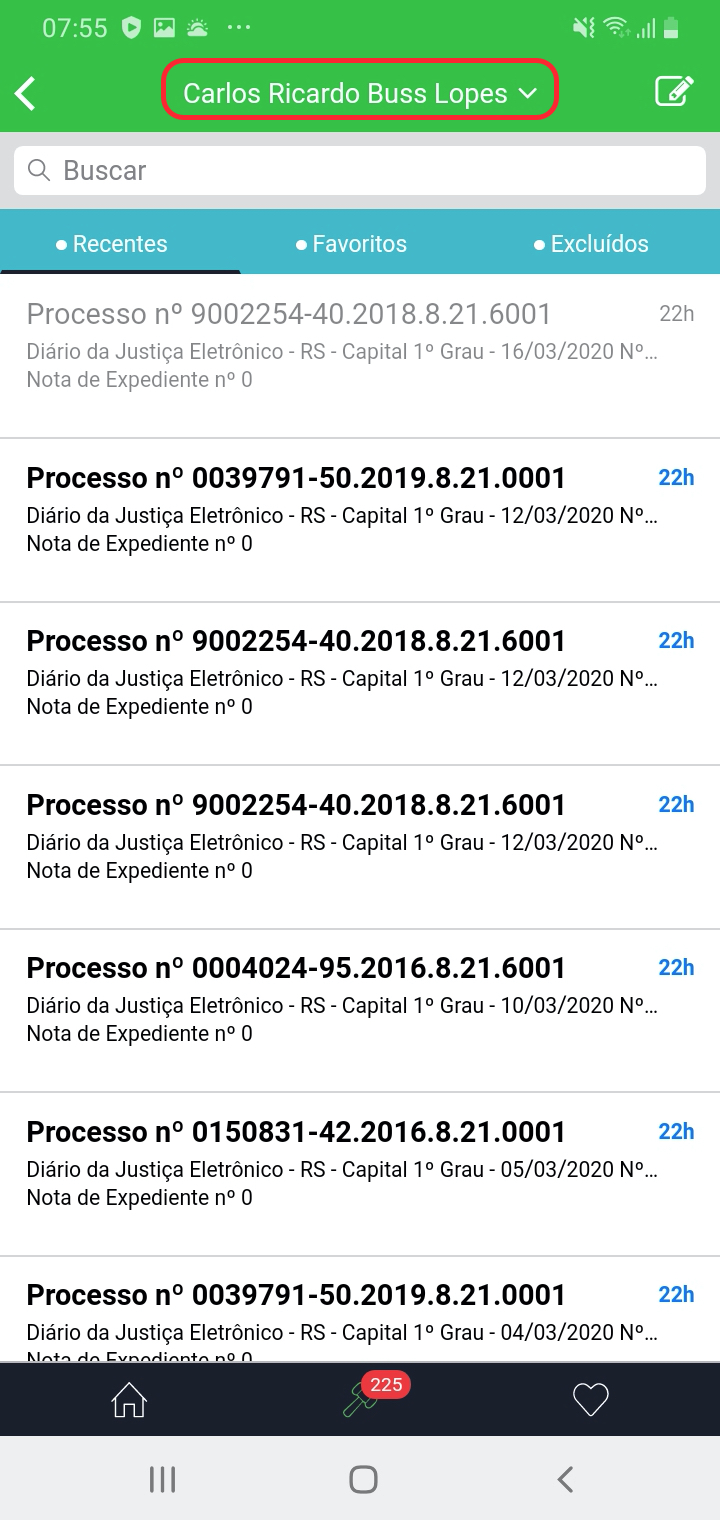Tap the system home button
Viewport: 720px width, 1520px height.
(363, 1479)
